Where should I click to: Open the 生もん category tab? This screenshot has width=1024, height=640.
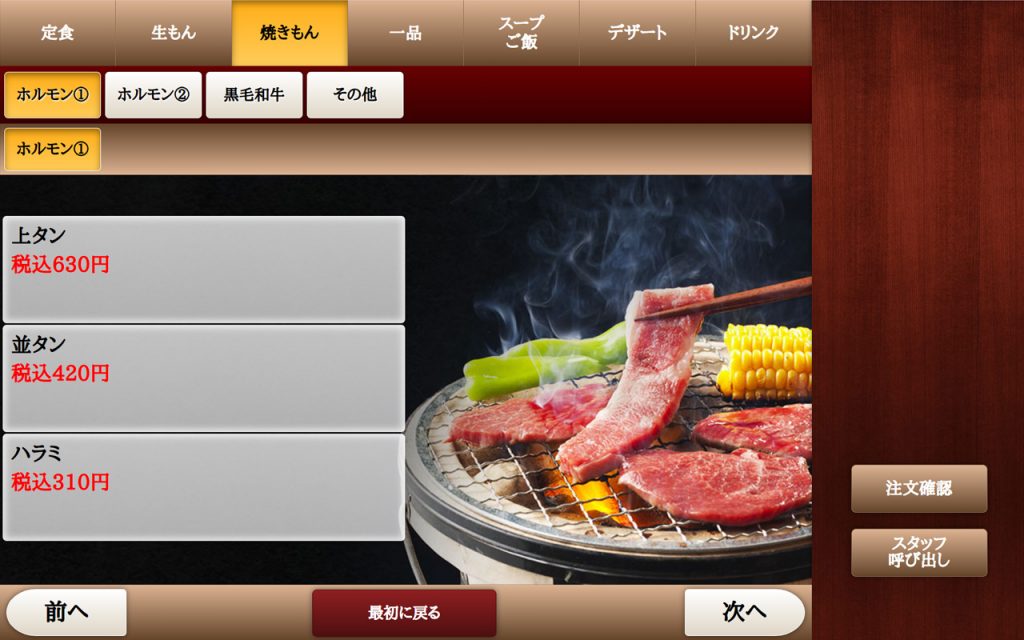(174, 33)
